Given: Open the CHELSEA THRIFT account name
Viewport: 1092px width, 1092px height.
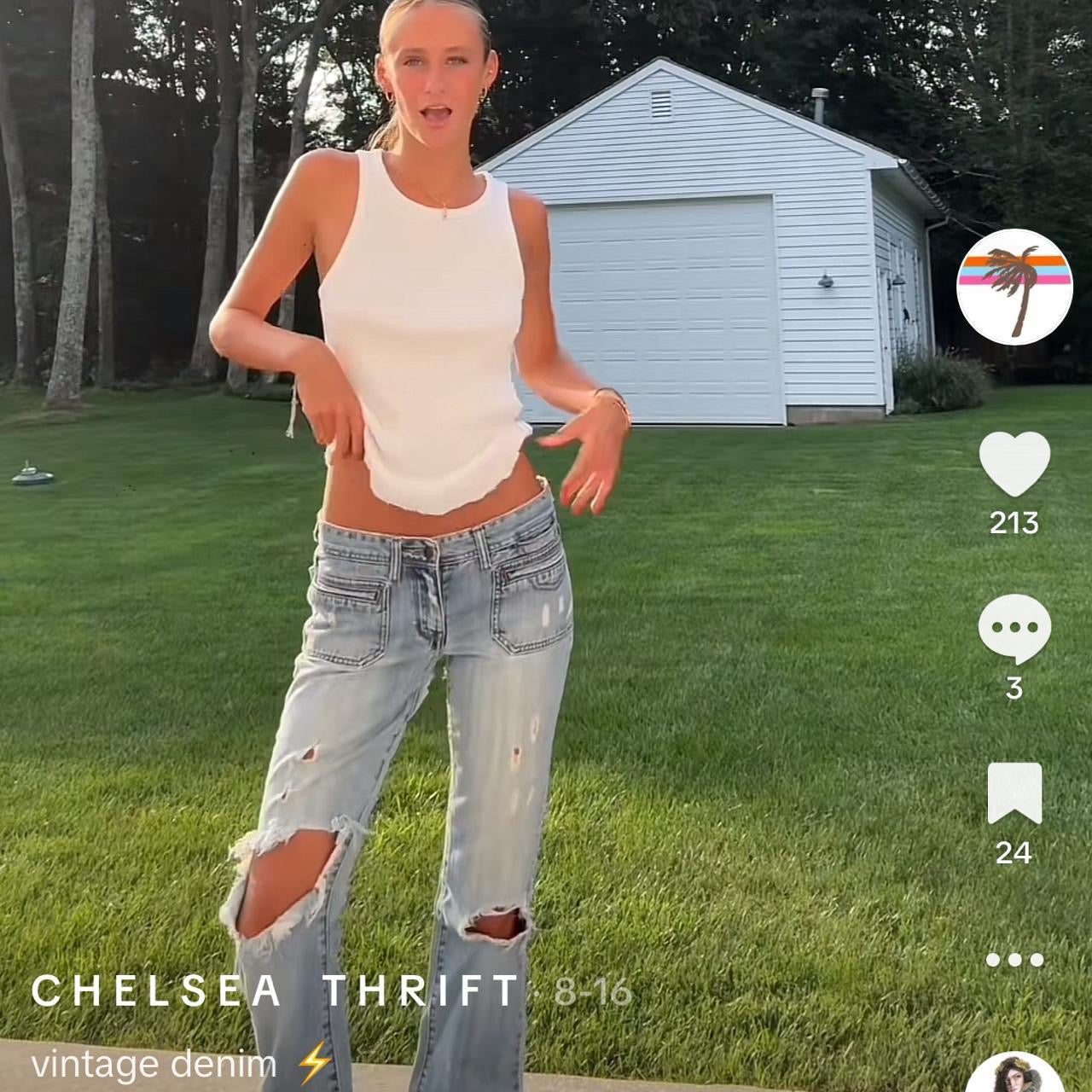Looking at the screenshot, I should (276, 991).
